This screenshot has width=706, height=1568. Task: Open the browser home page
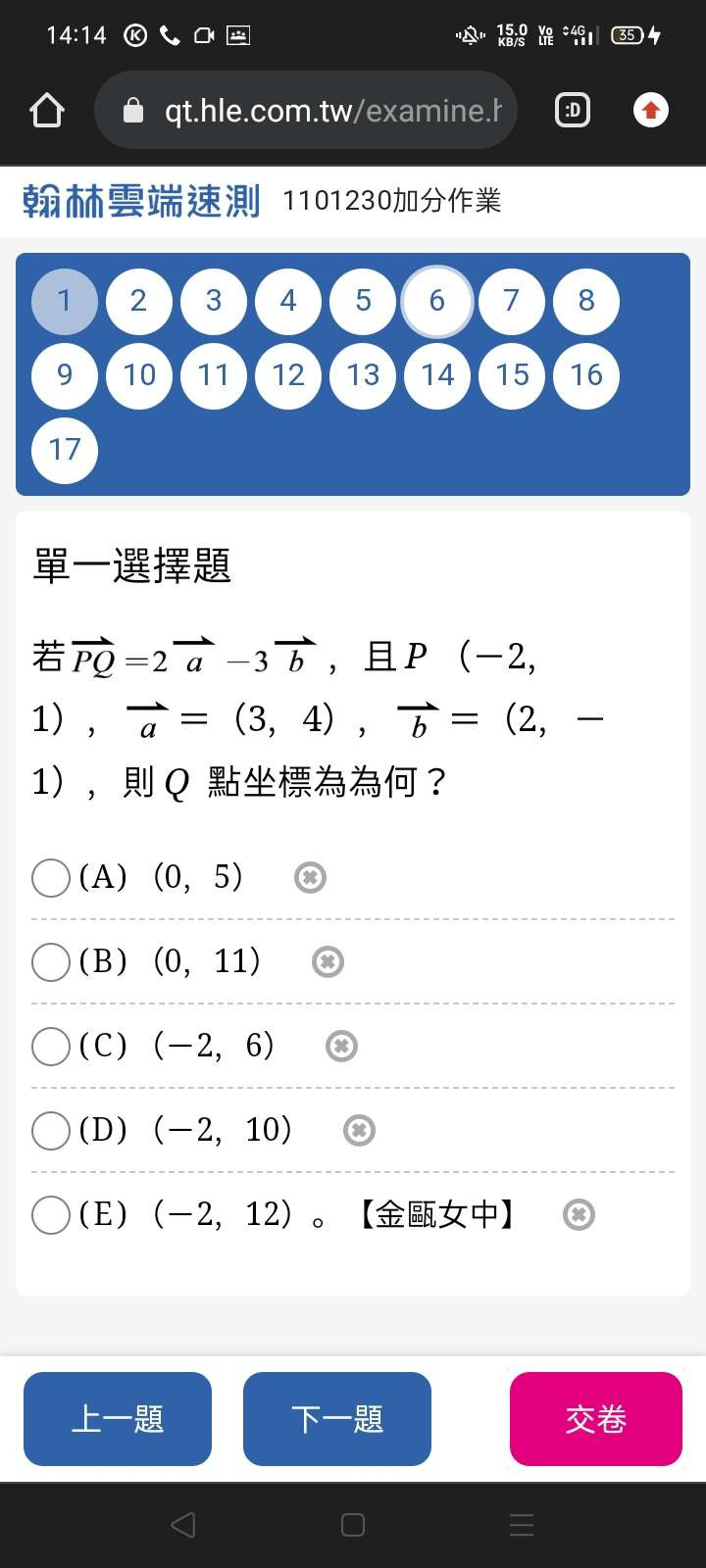point(47,111)
